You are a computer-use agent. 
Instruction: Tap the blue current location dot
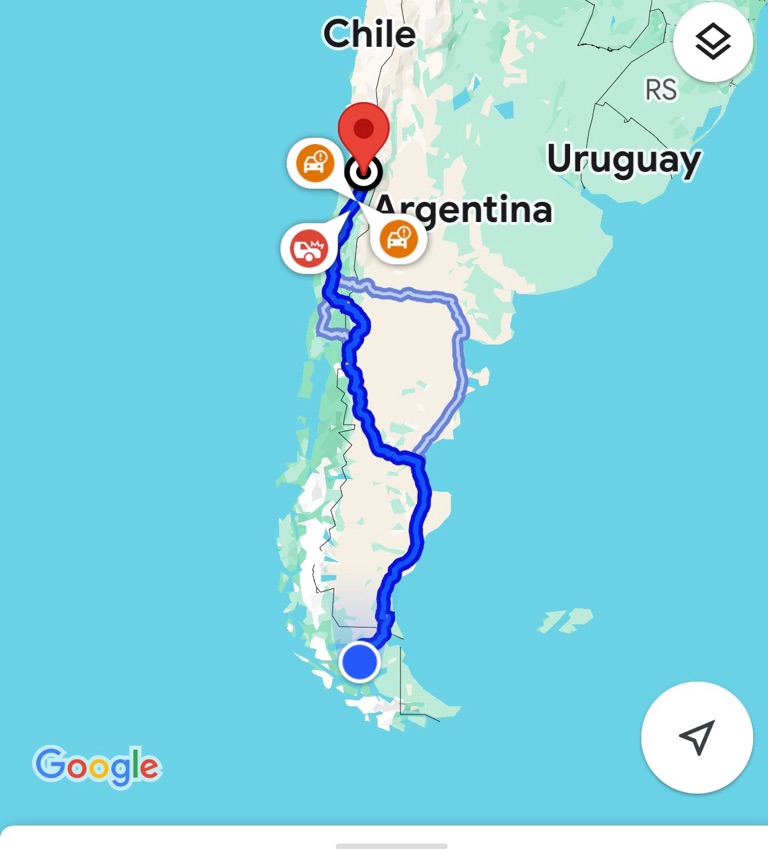tap(360, 662)
